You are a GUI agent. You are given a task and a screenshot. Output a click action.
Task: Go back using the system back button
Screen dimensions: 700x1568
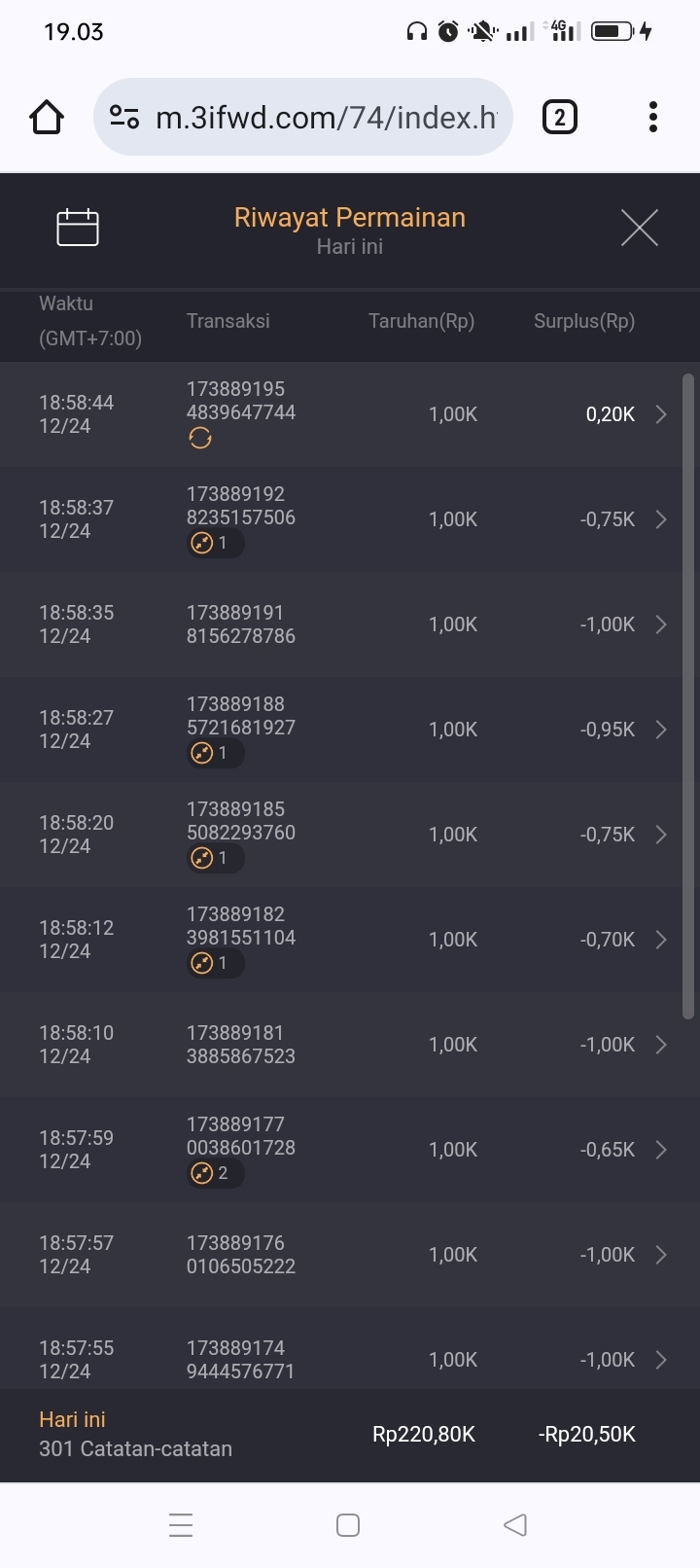point(515,1524)
